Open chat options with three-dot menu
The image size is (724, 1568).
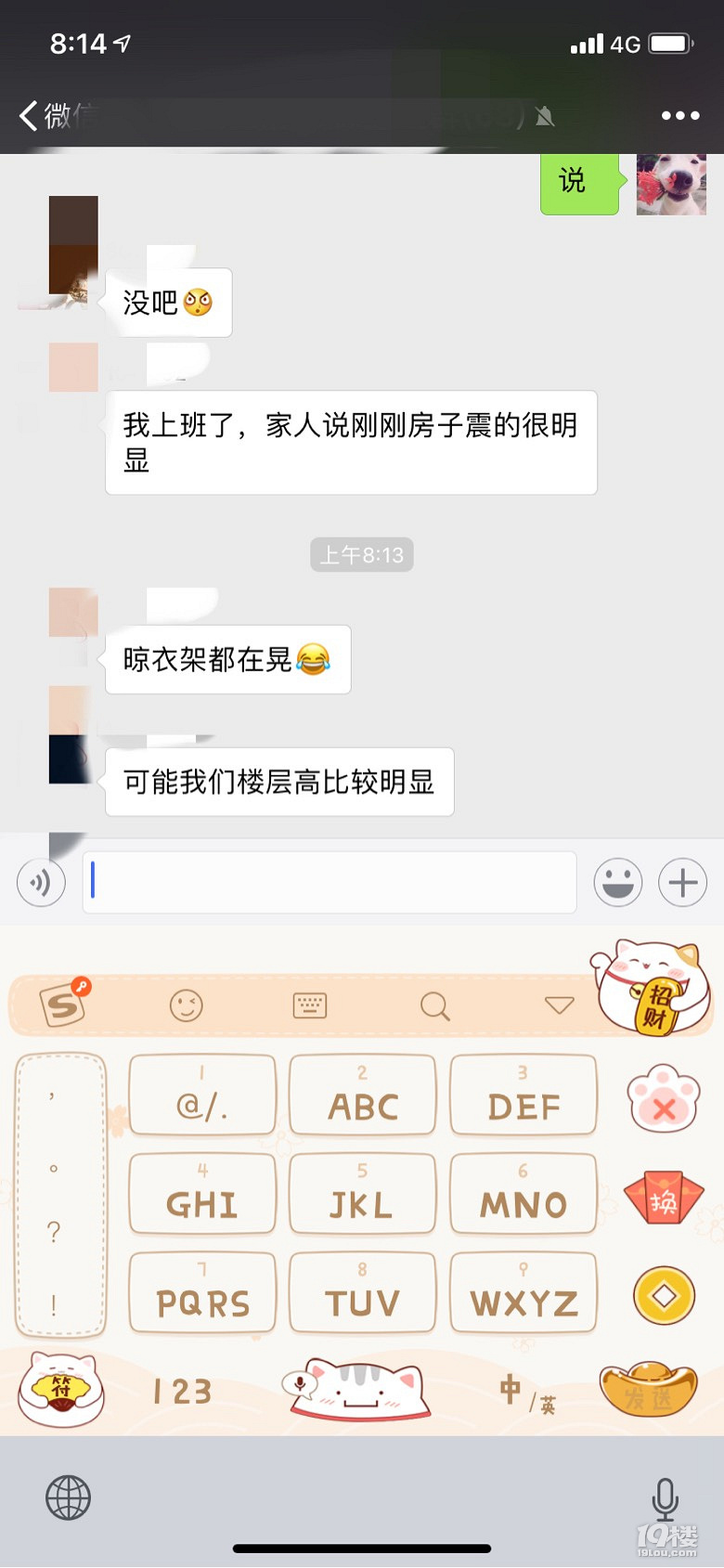pos(680,114)
